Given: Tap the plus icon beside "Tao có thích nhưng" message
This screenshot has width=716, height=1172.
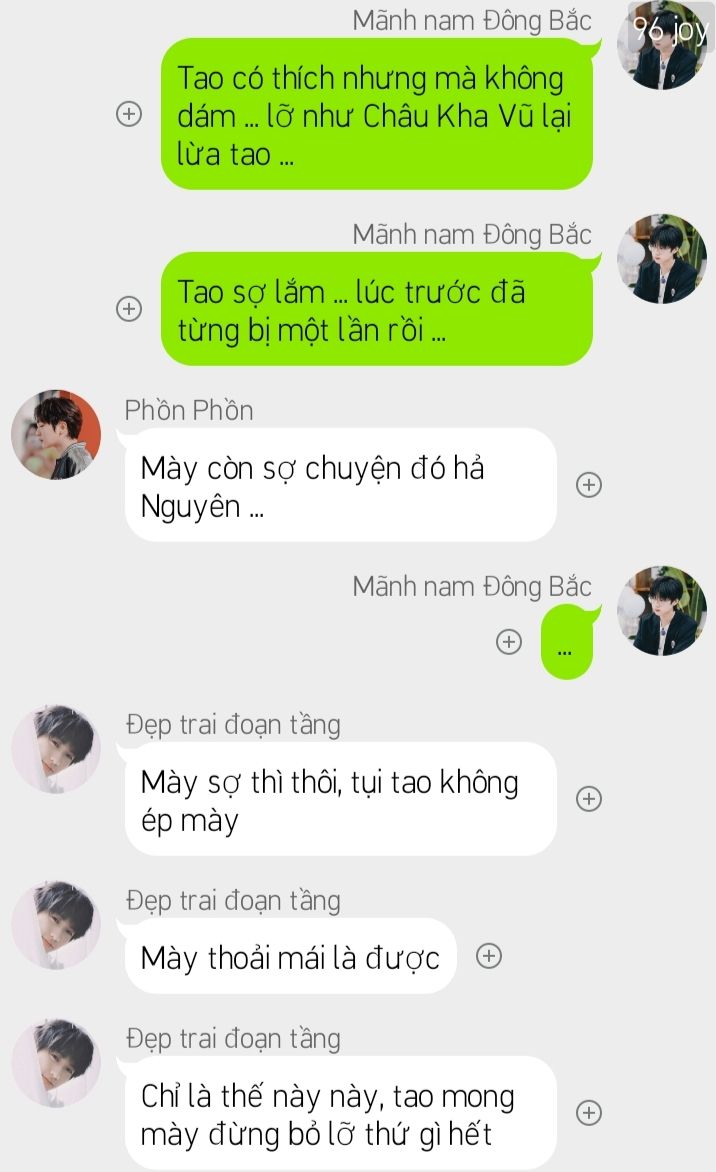Looking at the screenshot, I should click(128, 115).
